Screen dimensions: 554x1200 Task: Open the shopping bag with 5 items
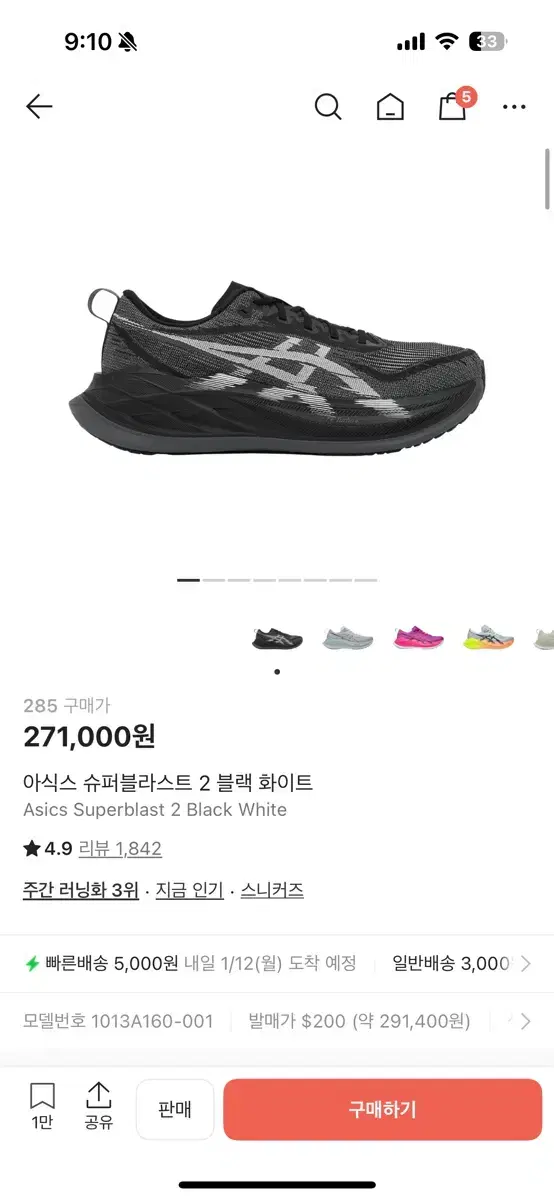tap(455, 104)
